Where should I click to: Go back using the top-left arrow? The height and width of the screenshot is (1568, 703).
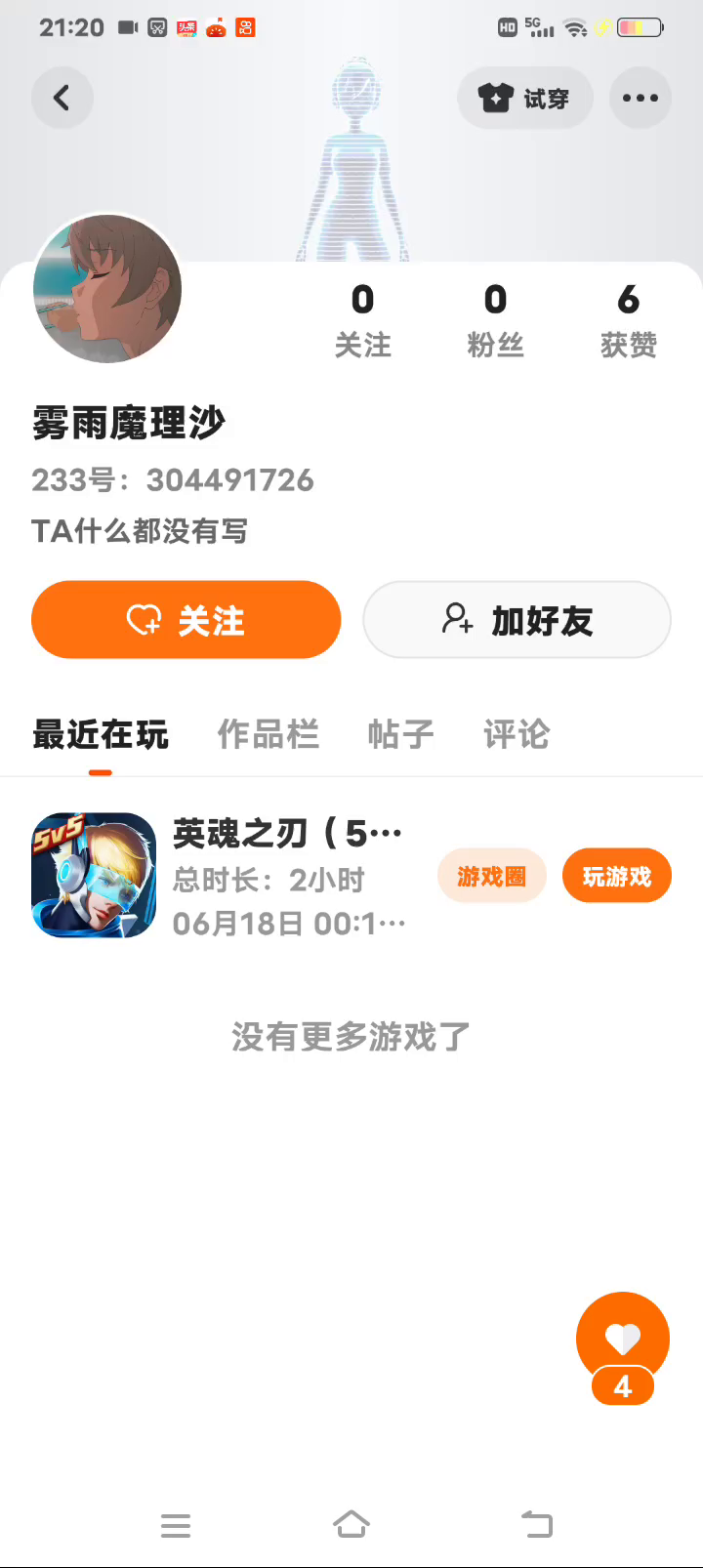click(x=62, y=98)
